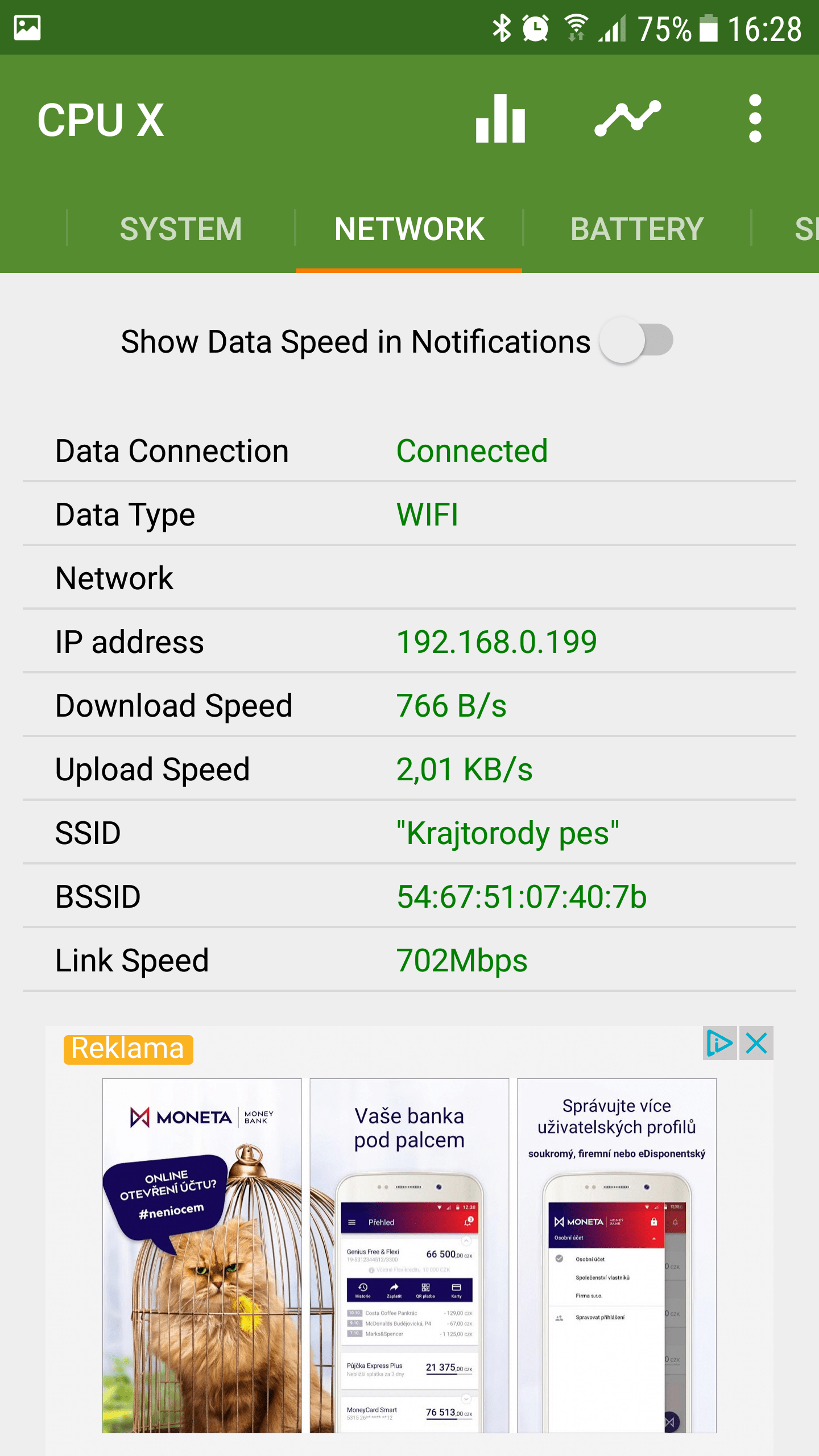Open the MONETA cat-in-cage ad tile
This screenshot has height=1456, width=819.
pyautogui.click(x=202, y=1256)
